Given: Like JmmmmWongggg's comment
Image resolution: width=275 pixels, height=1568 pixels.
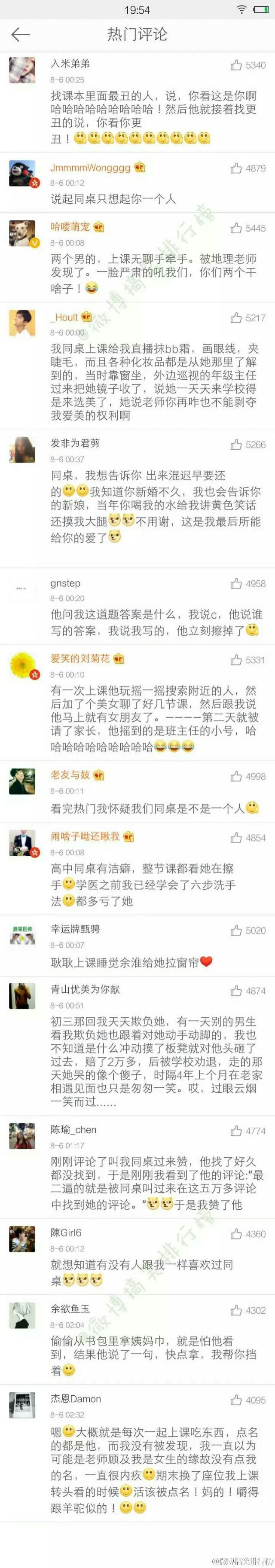Looking at the screenshot, I should (x=236, y=168).
